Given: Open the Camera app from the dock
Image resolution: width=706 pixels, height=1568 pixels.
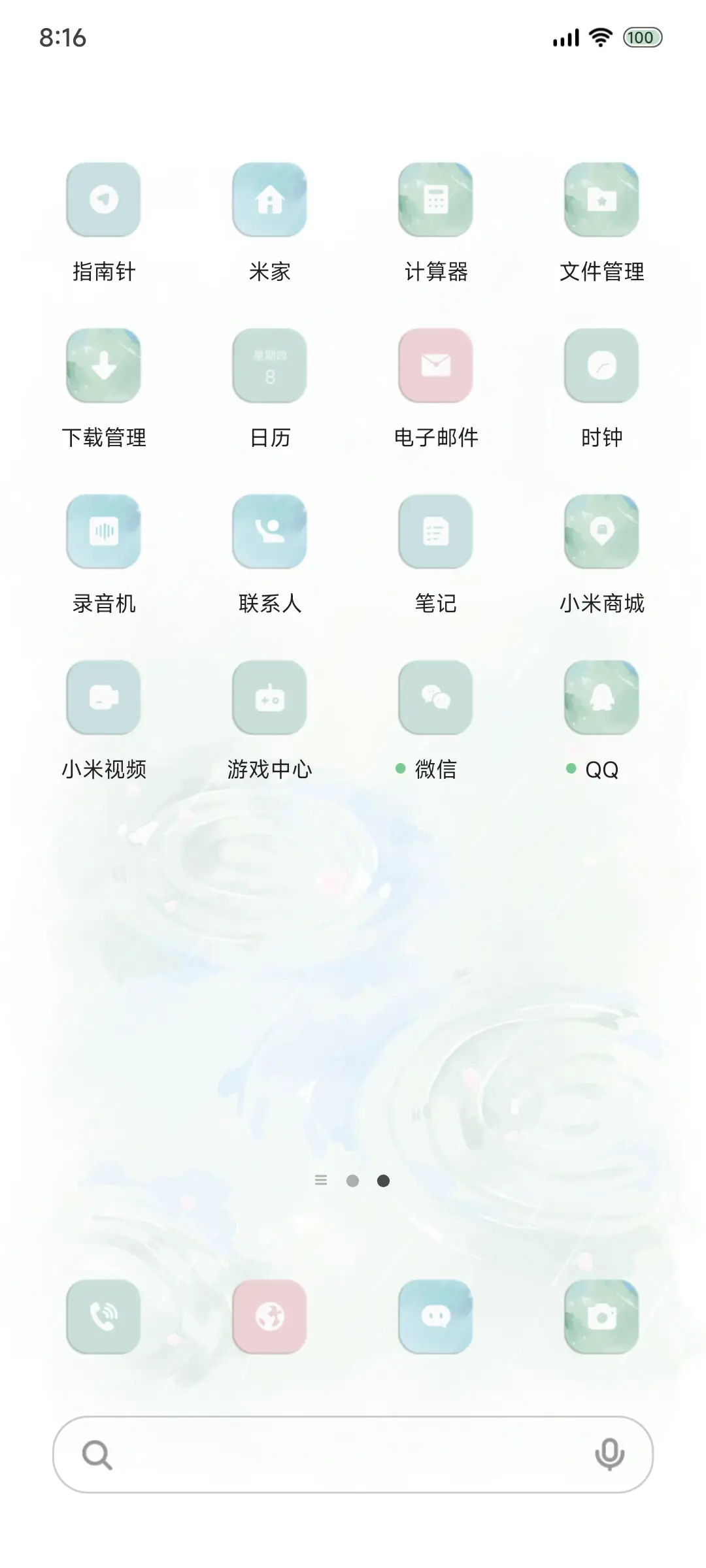Looking at the screenshot, I should (x=601, y=1316).
